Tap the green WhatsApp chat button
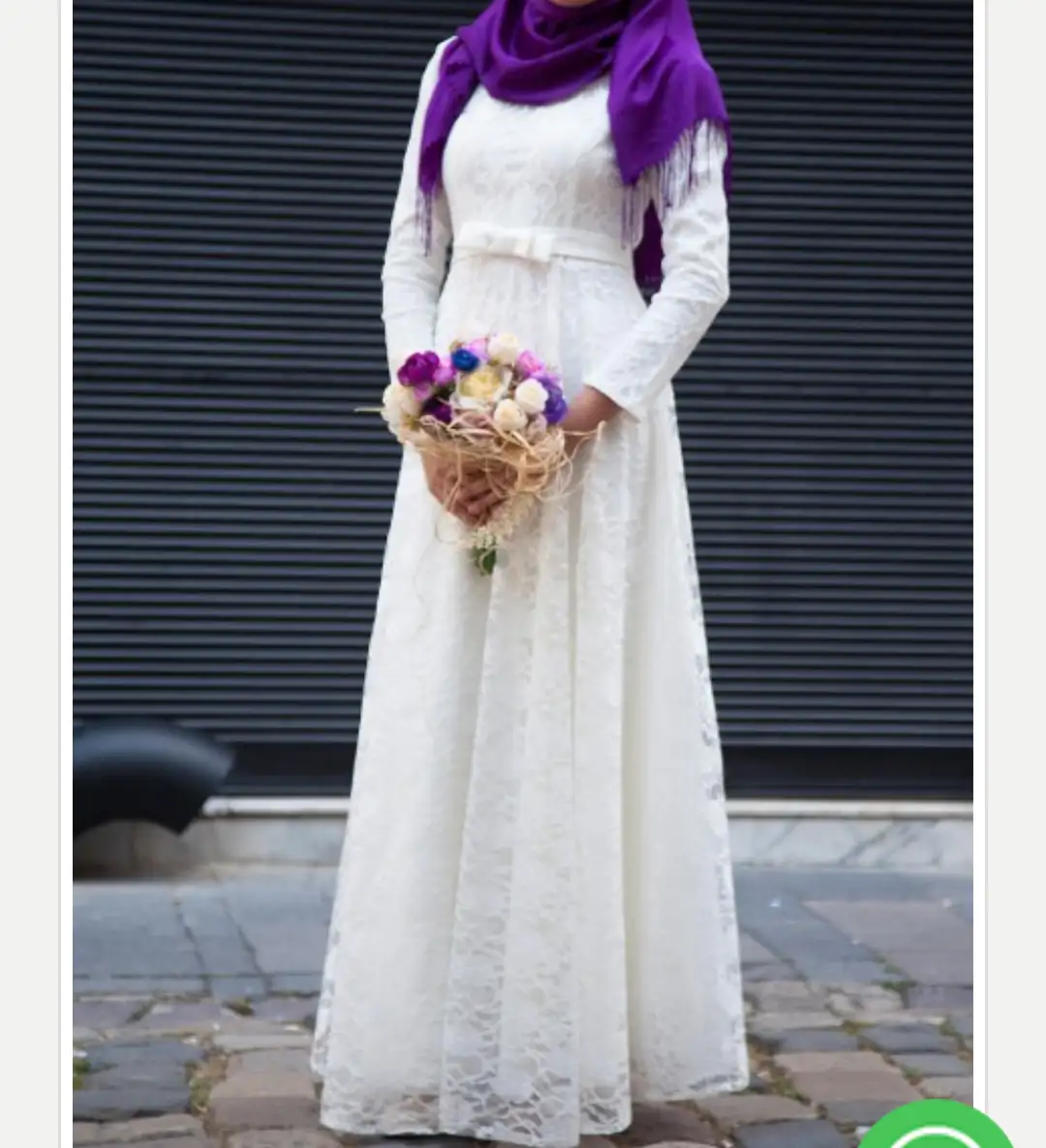The height and width of the screenshot is (1148, 1046). click(936, 1129)
